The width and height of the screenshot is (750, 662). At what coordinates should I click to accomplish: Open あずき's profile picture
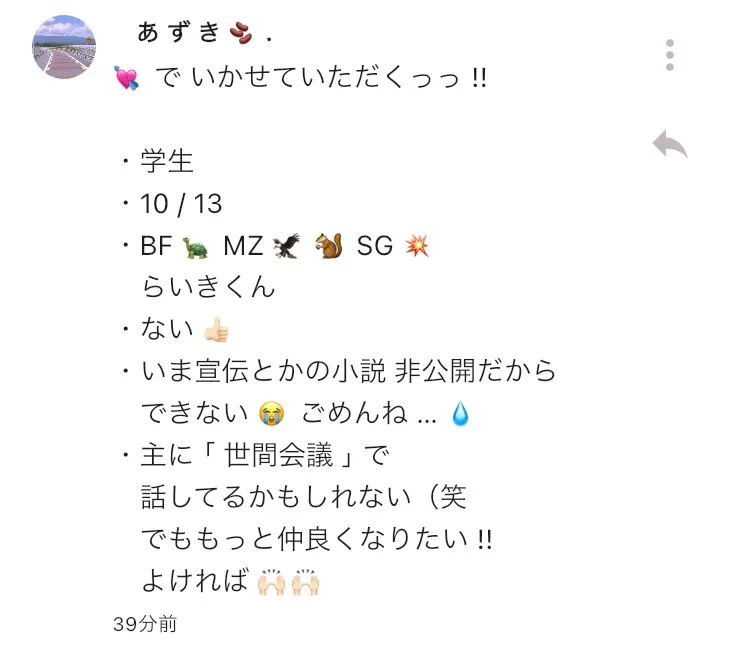pyautogui.click(x=65, y=47)
